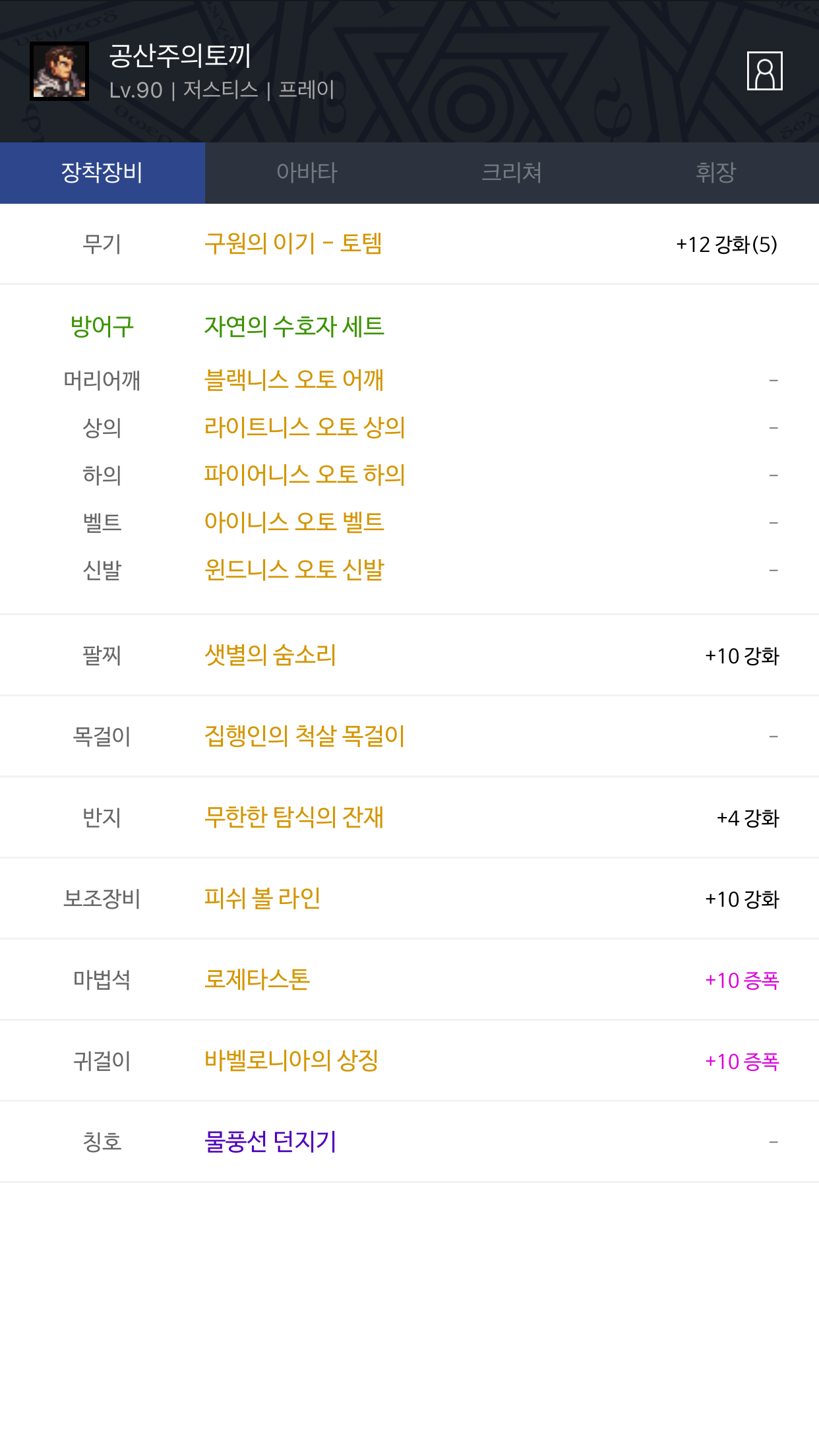The height and width of the screenshot is (1456, 819).
Task: Tap the 공산주의토끼 character avatar
Action: pos(59,71)
